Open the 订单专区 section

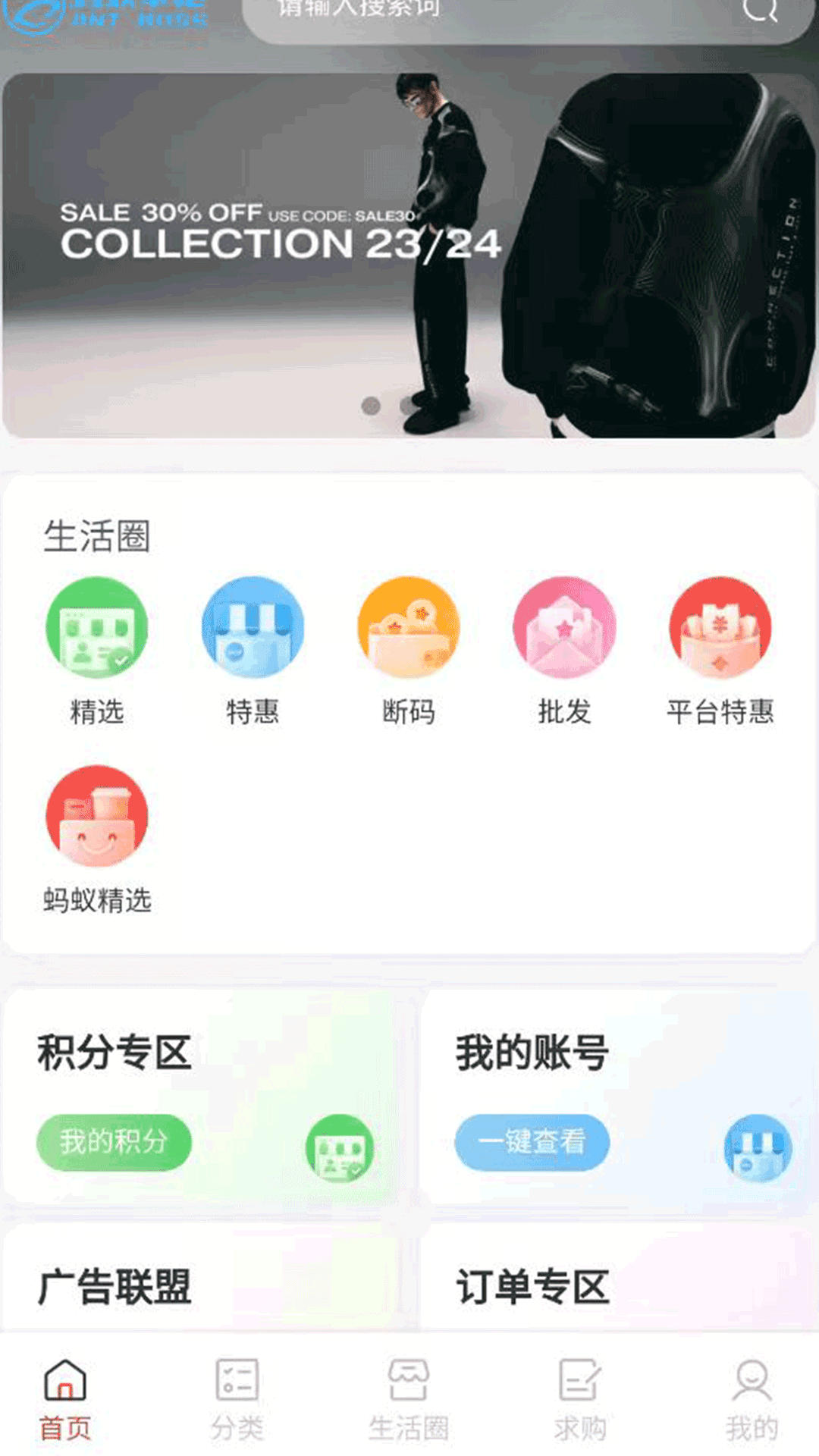tap(531, 1285)
